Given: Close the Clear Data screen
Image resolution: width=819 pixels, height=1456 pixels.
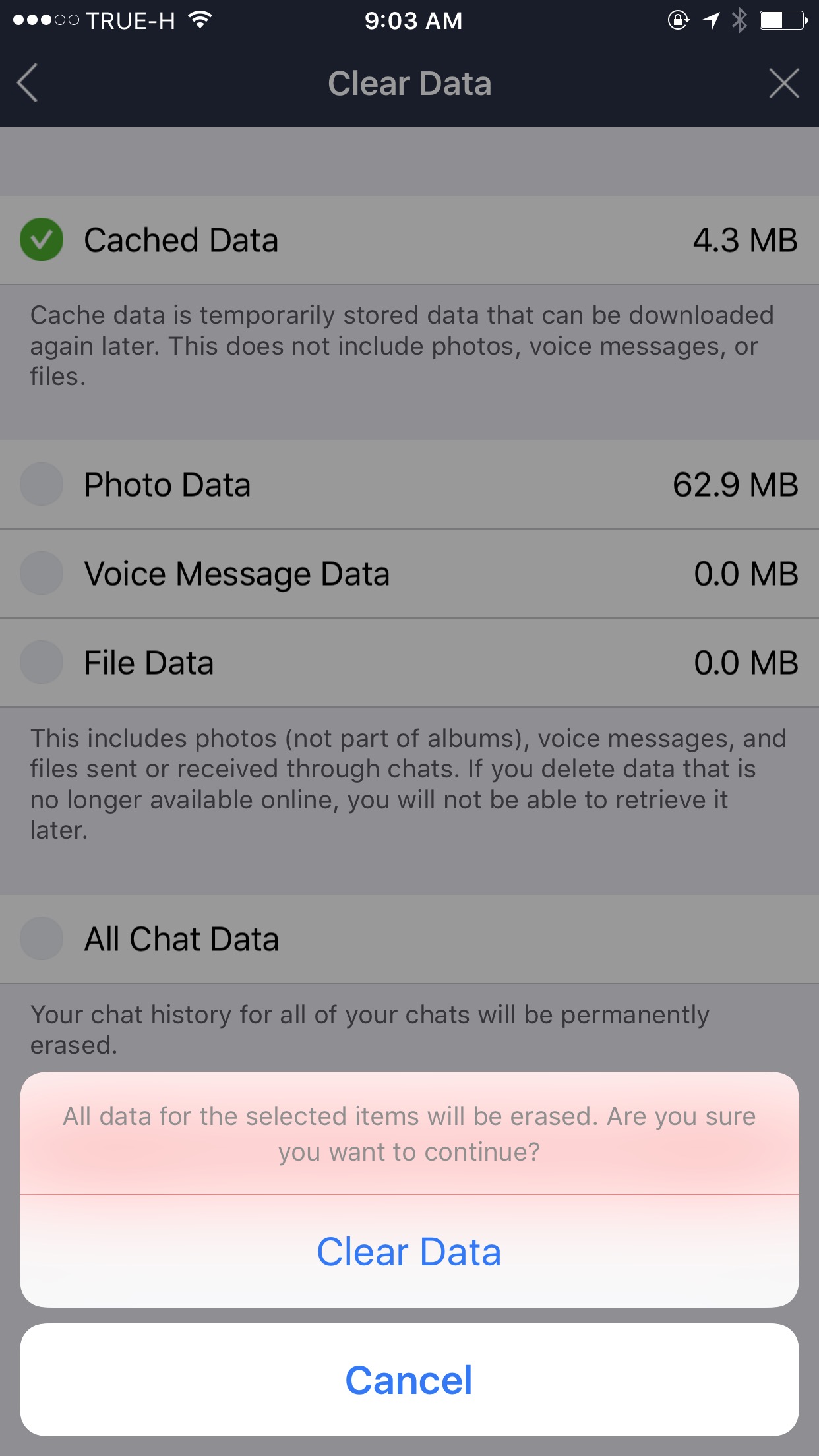Looking at the screenshot, I should [x=783, y=83].
